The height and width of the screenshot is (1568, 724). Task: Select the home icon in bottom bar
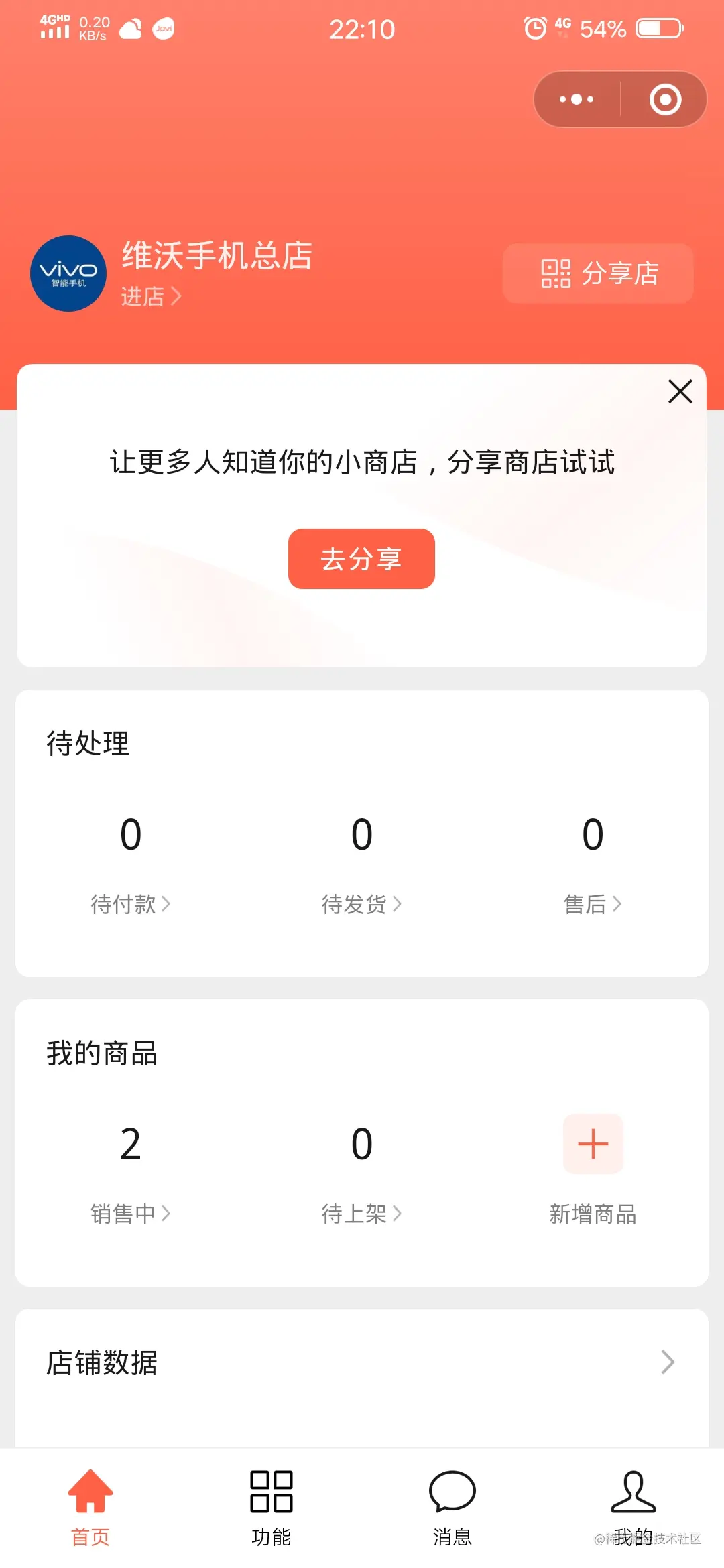[x=90, y=1492]
